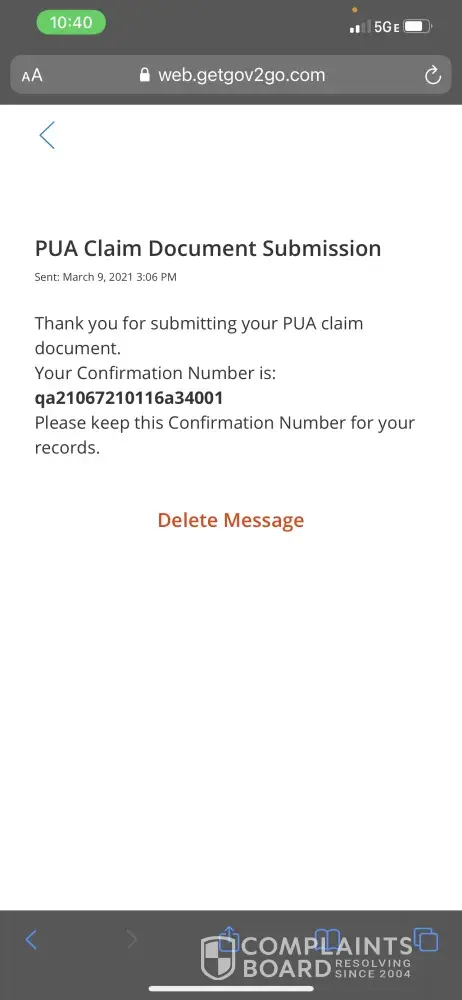462x1000 pixels.
Task: Show all open Safari tabs
Action: pos(426,939)
